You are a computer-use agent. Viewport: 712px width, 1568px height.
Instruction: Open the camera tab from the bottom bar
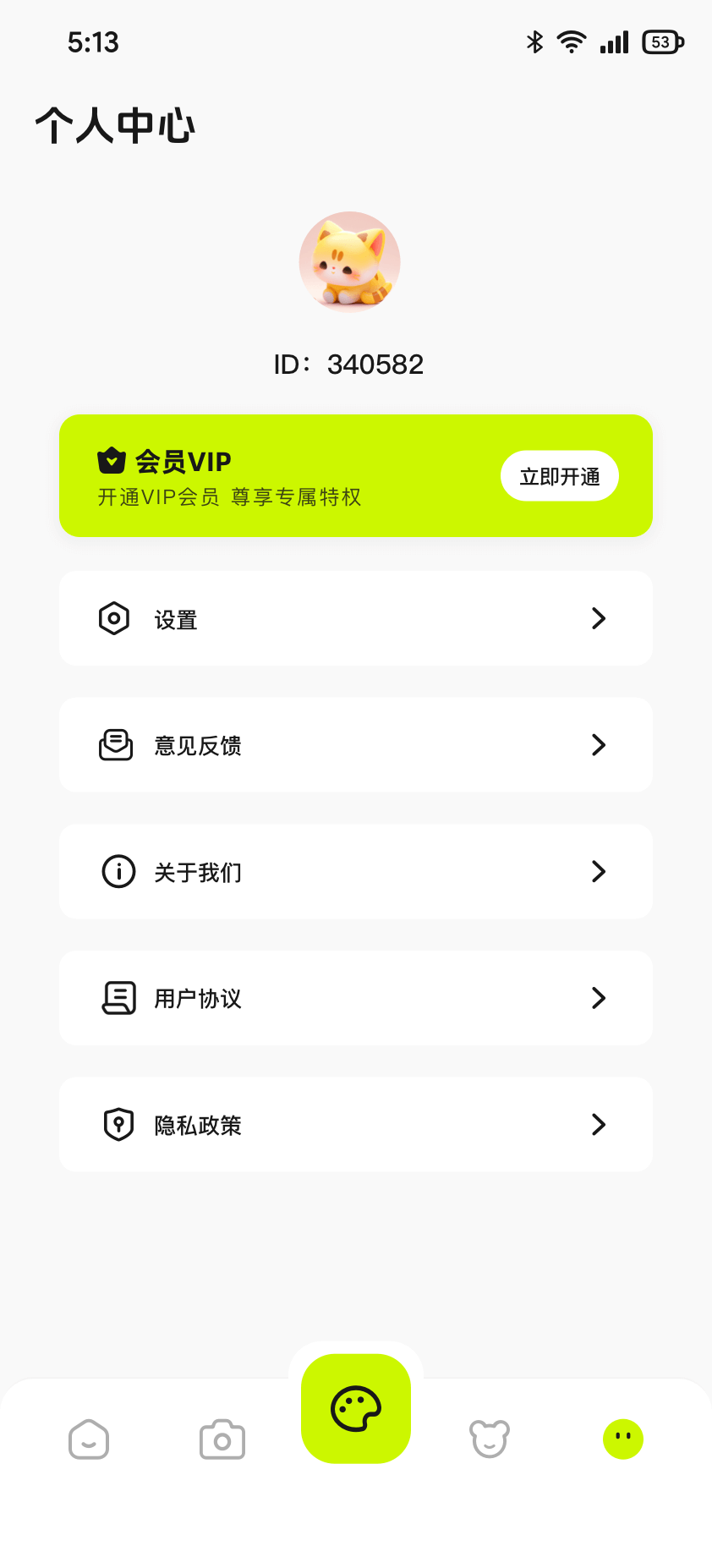pyautogui.click(x=222, y=1438)
